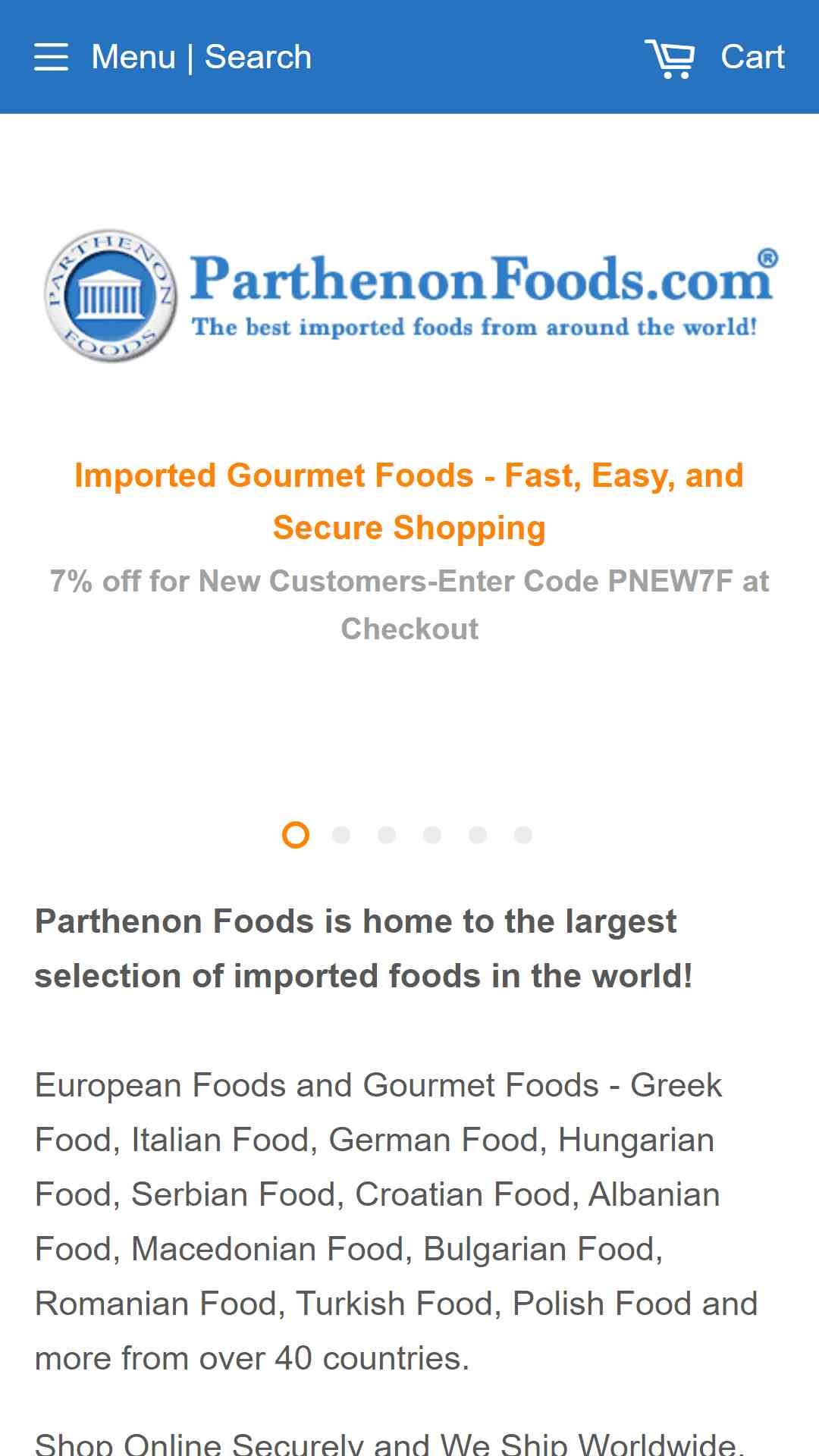Open the shopping Cart
This screenshot has width=819, height=1456.
pos(714,57)
